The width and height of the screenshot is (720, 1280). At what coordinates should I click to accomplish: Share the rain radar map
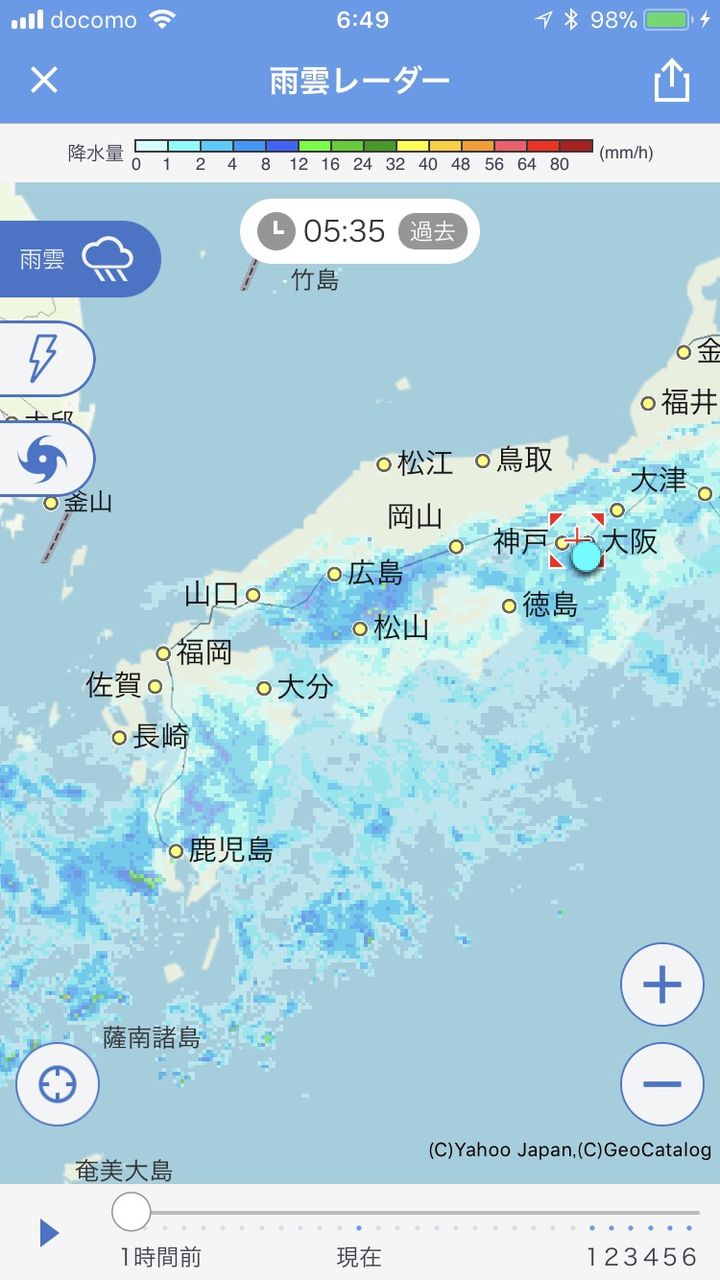[672, 80]
